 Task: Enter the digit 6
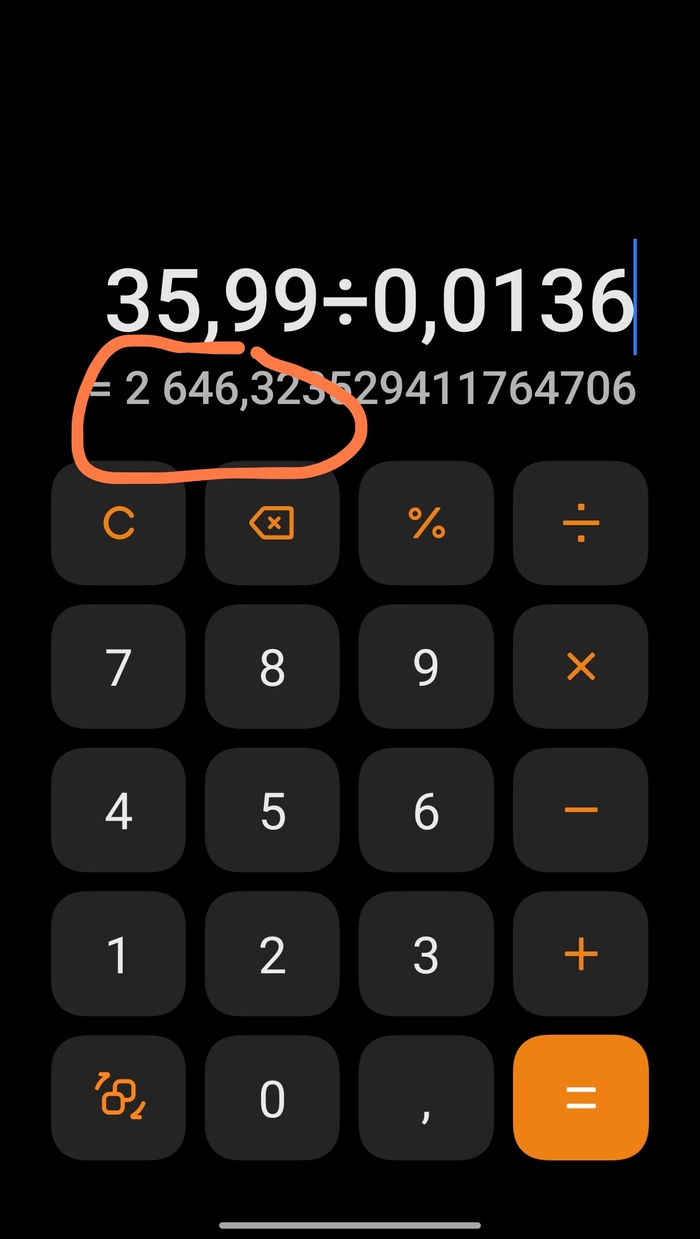pos(426,811)
